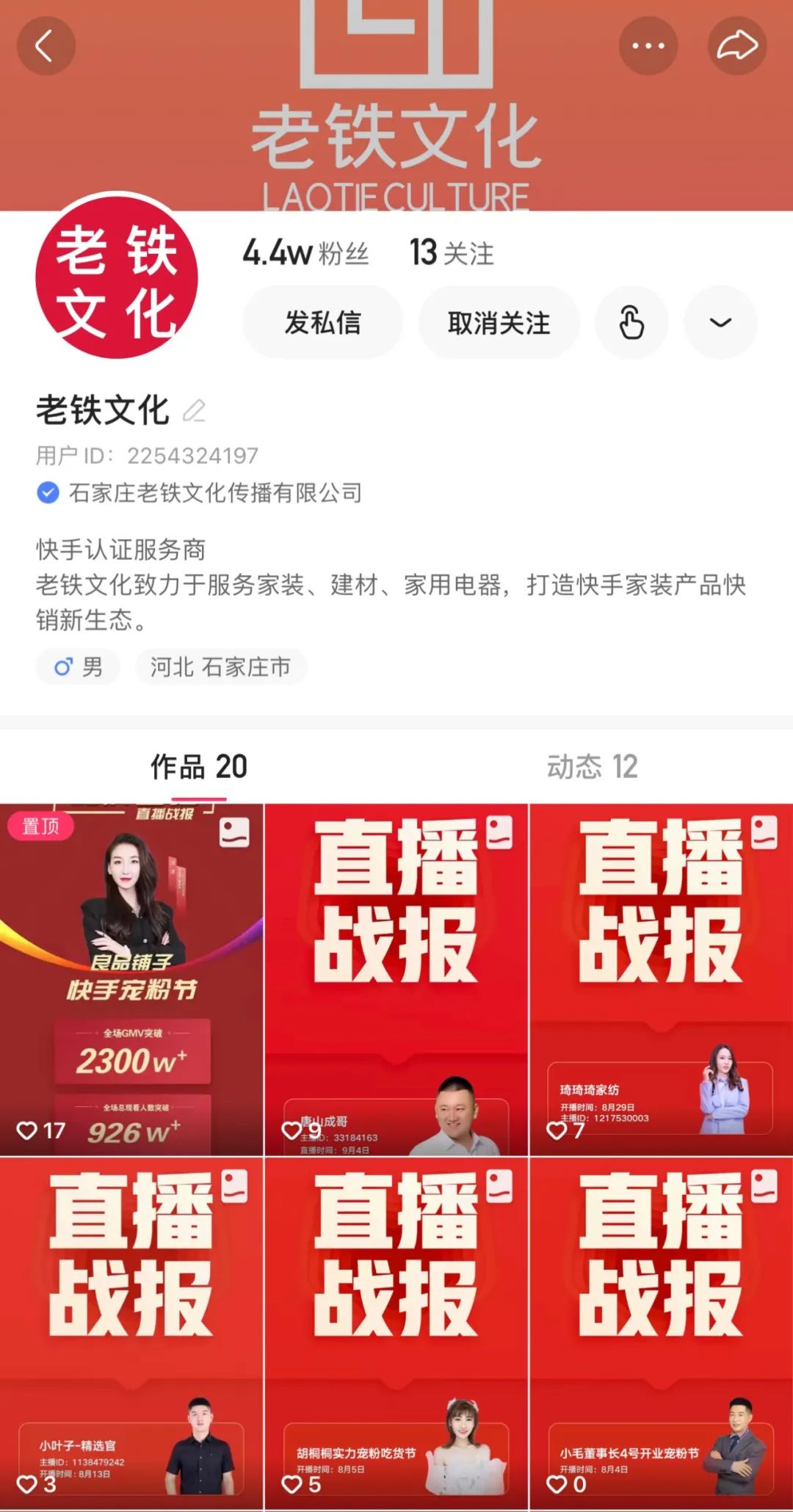Open the 小叶子-精选官 直播战报 video

[x=131, y=1332]
